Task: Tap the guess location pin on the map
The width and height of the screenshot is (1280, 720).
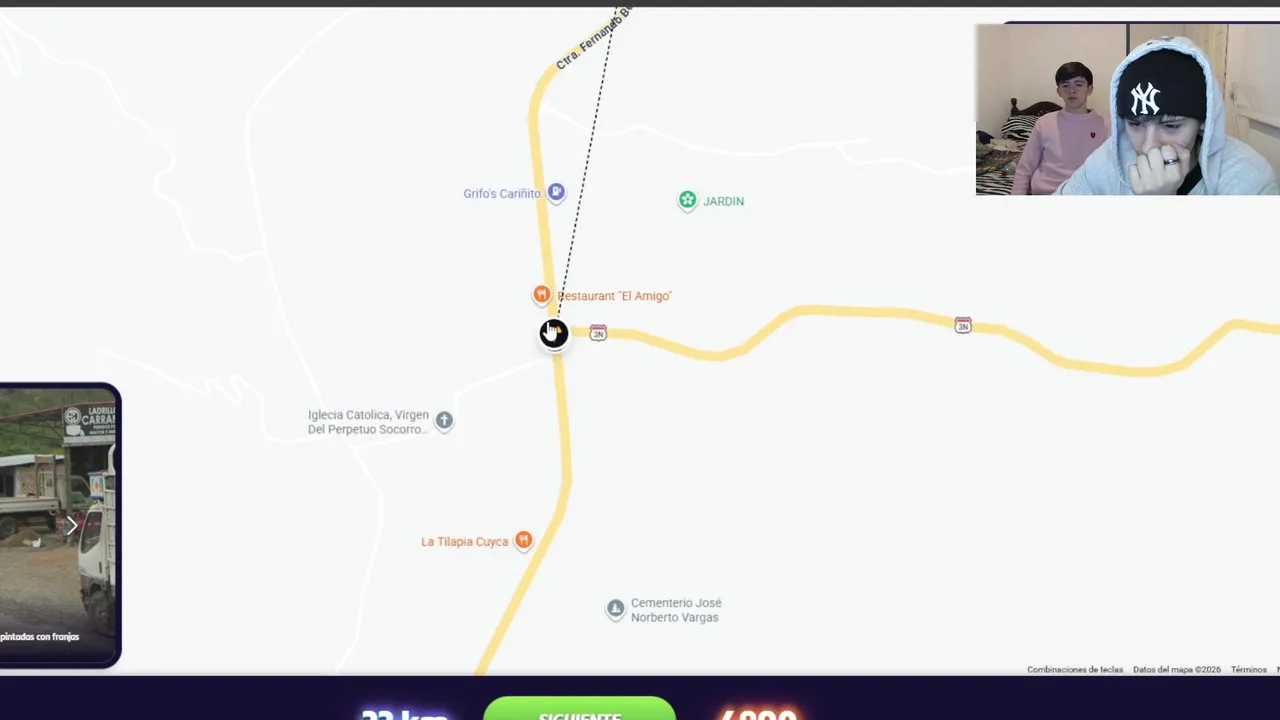Action: (554, 333)
